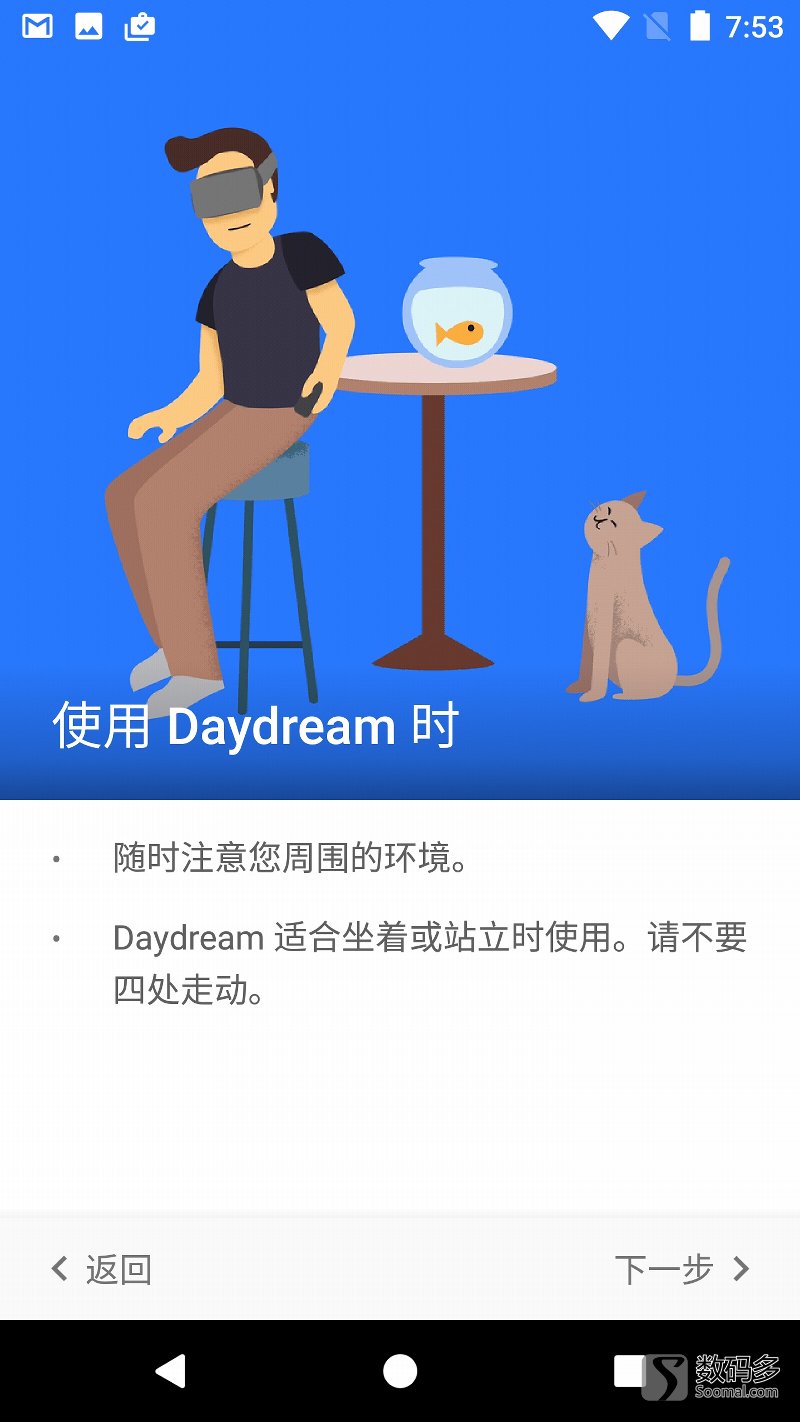This screenshot has height=1422, width=800.
Task: Tap the man wearing the VR headset
Action: 240,300
